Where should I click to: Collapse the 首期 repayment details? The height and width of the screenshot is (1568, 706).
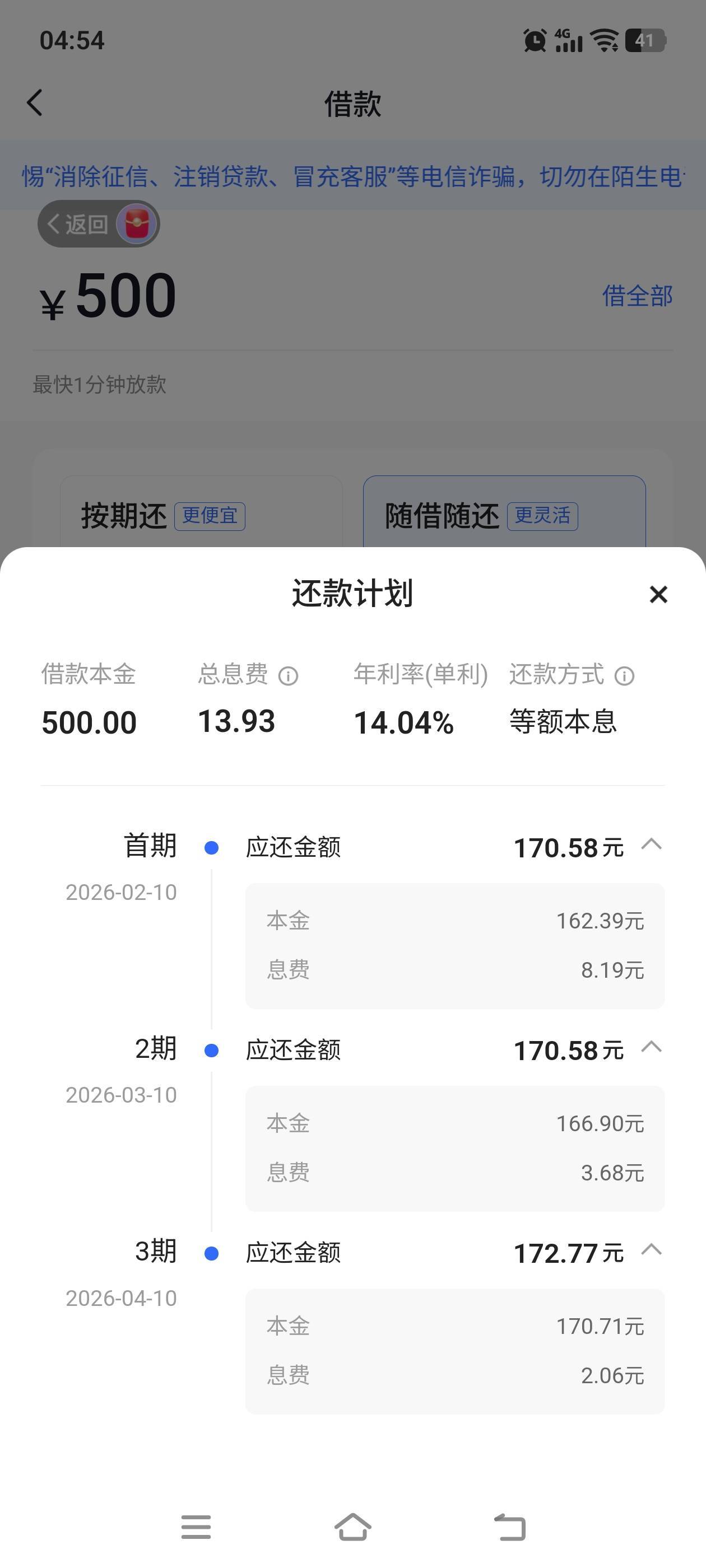tap(652, 844)
